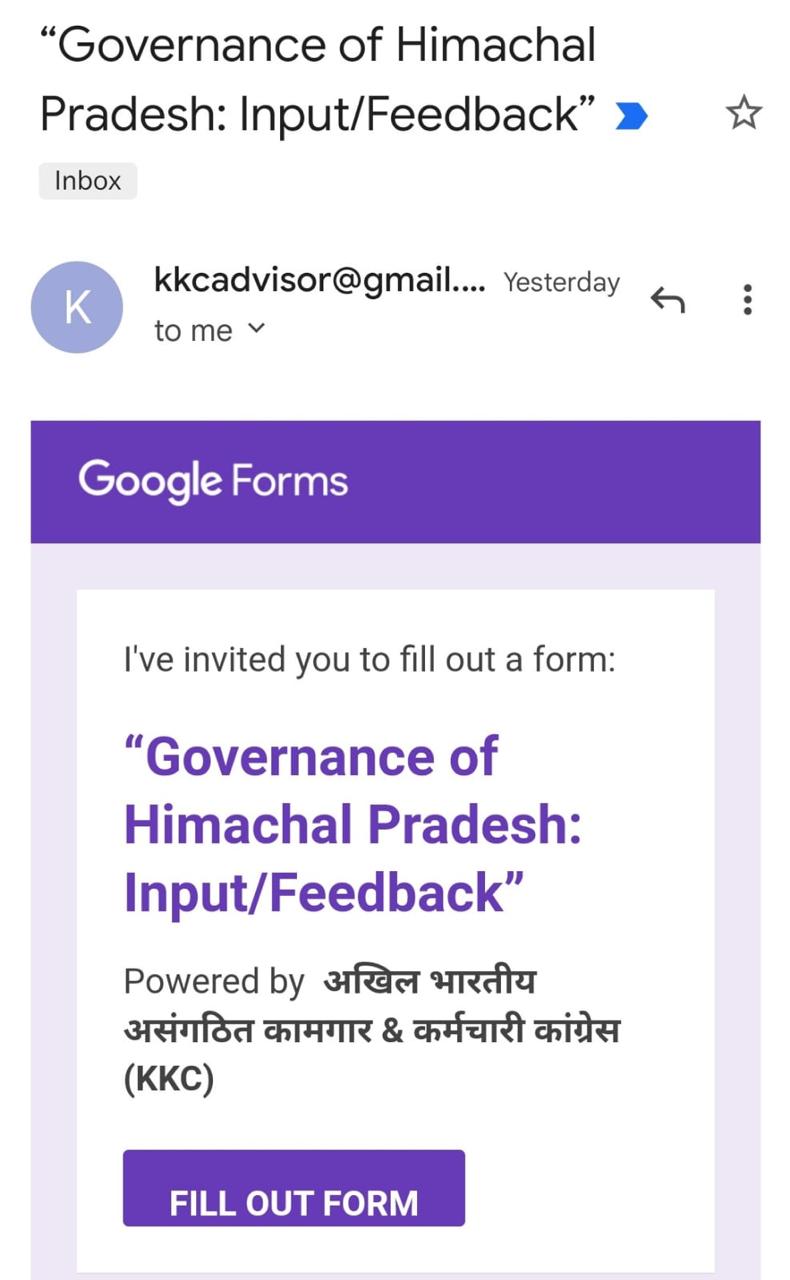Open sender avatar K profile
The height and width of the screenshot is (1280, 790).
[78, 307]
